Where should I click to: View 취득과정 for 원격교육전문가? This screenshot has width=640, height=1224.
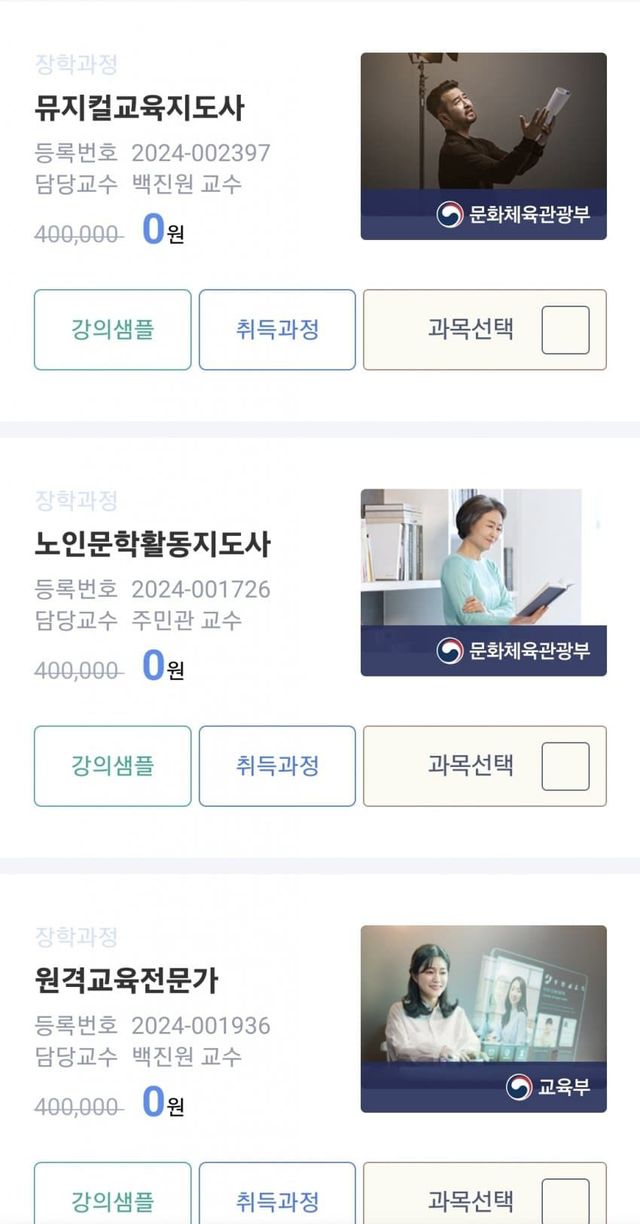277,1198
